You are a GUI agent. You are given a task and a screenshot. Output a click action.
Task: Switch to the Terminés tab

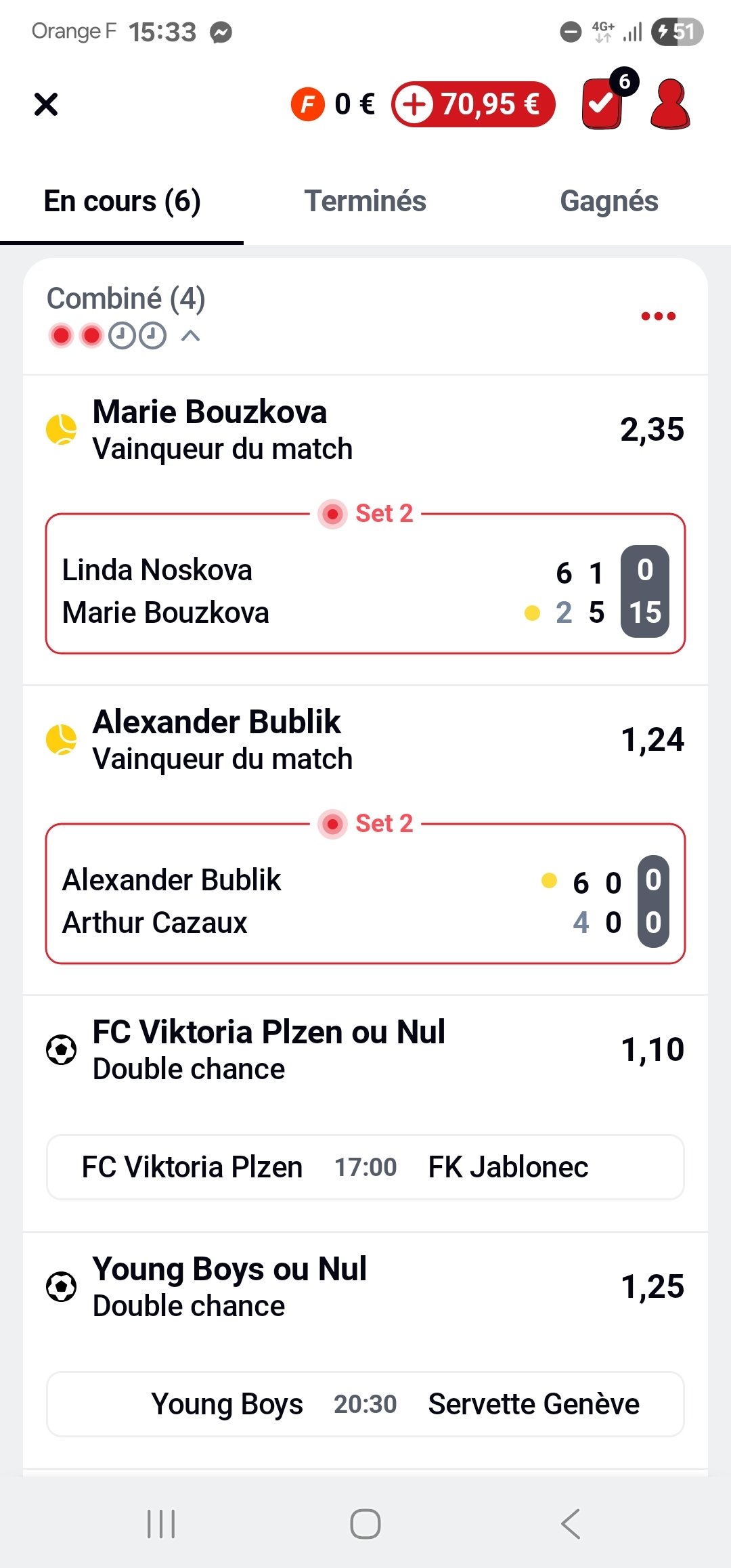pyautogui.click(x=365, y=201)
